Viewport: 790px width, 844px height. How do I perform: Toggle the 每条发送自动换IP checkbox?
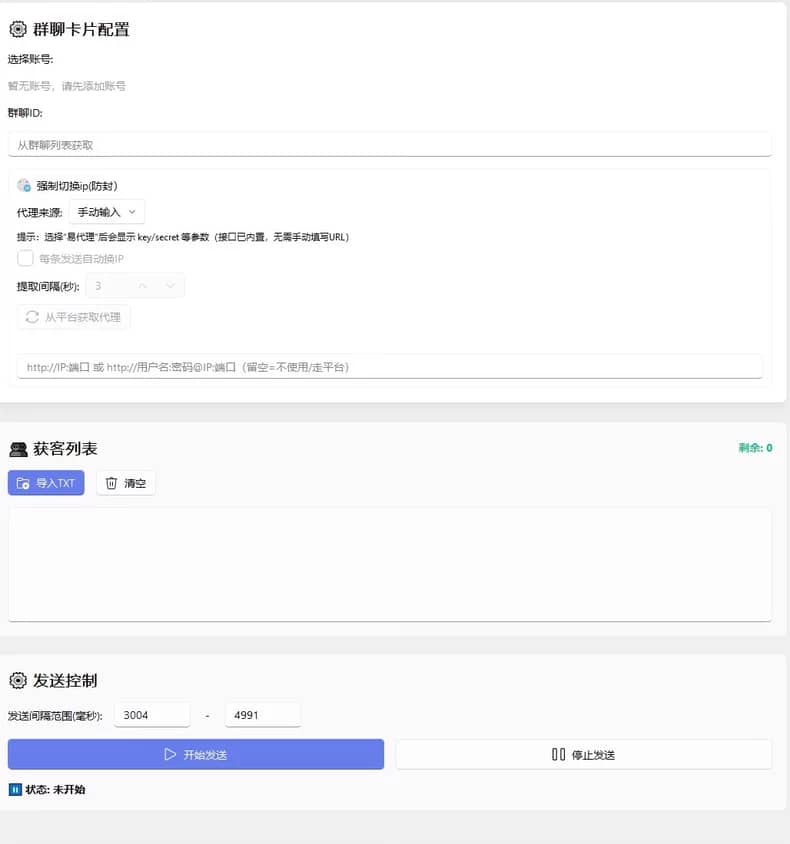25,258
